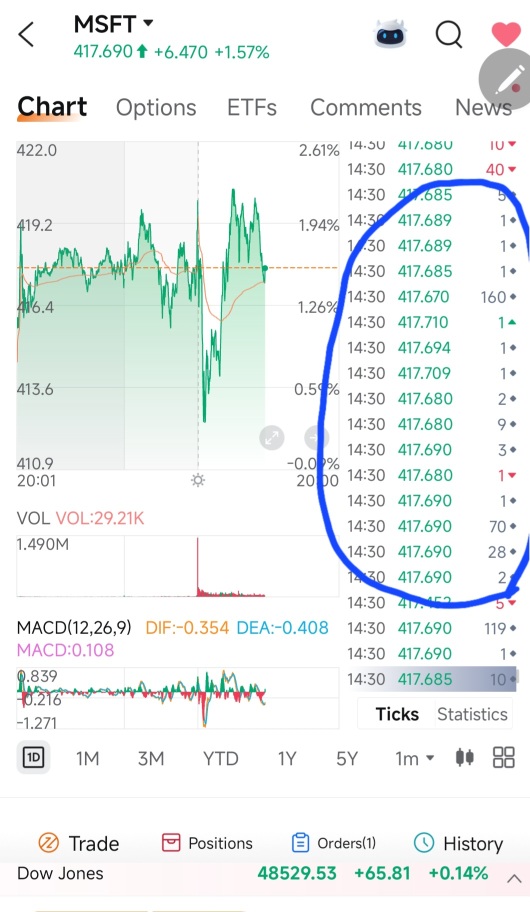The height and width of the screenshot is (912, 530).
Task: Go back using the back arrow
Action: (x=26, y=35)
